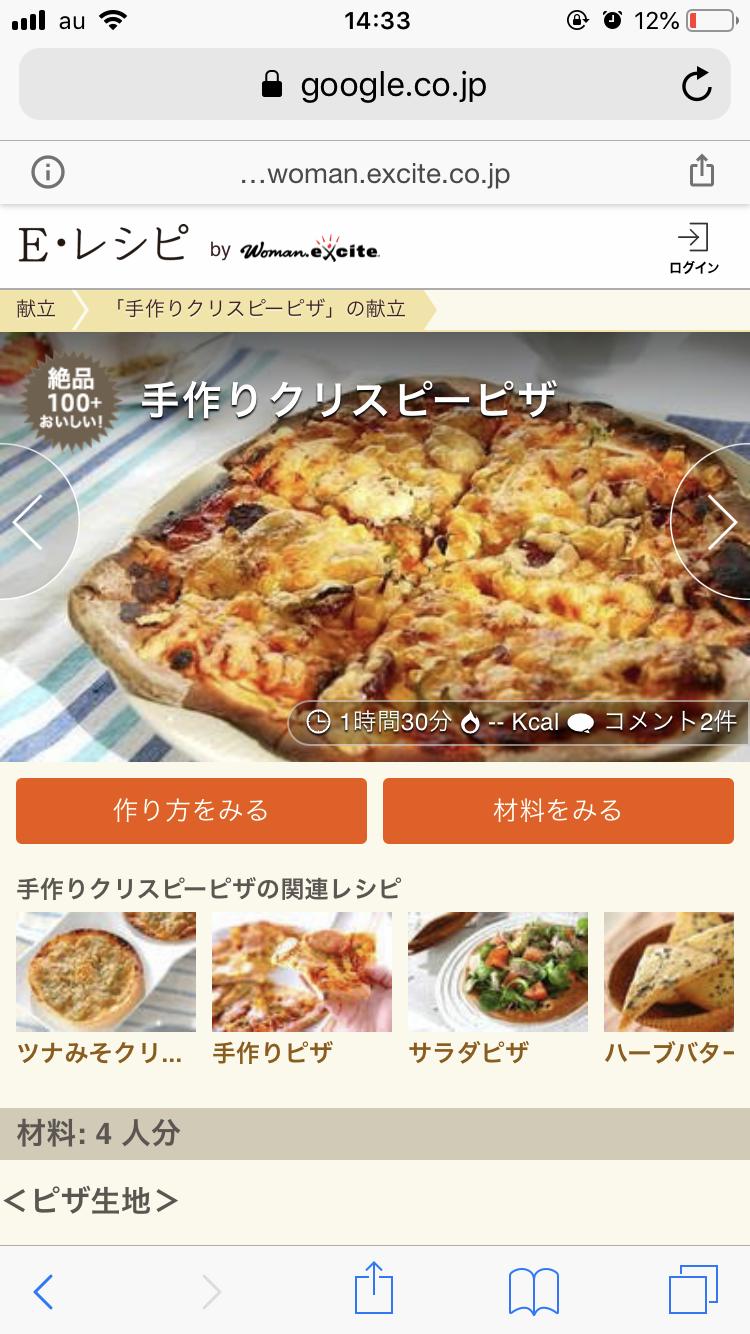Reload the page in the address bar
The image size is (750, 1334).
696,86
